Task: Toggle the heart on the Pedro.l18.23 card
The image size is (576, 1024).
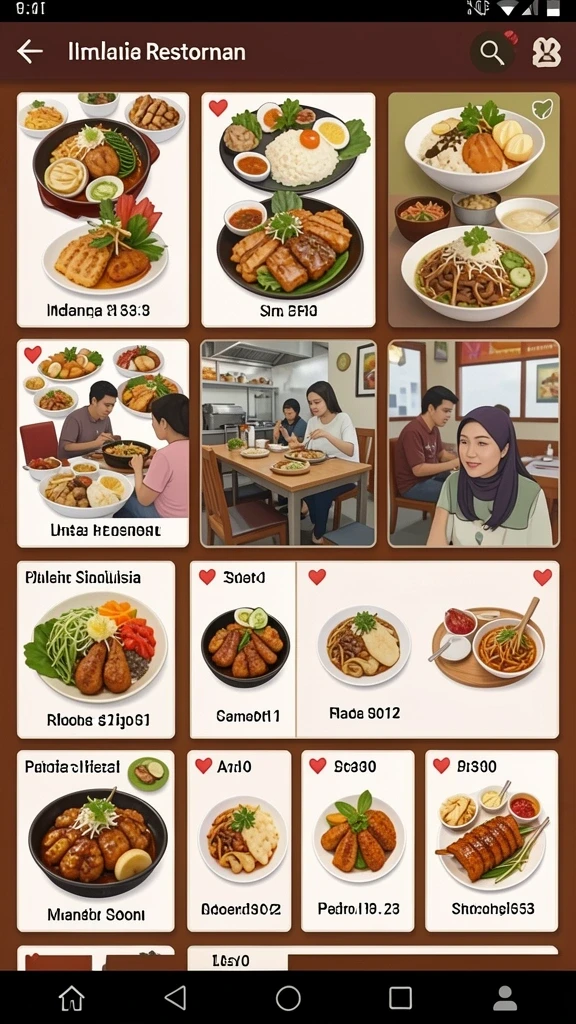Action: (x=317, y=765)
